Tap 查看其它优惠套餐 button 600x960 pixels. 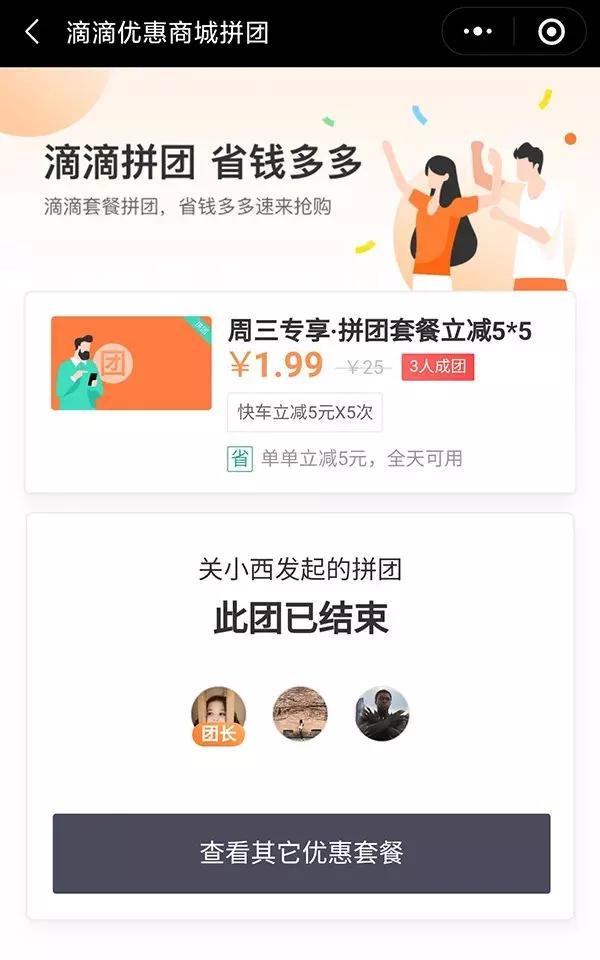click(301, 853)
